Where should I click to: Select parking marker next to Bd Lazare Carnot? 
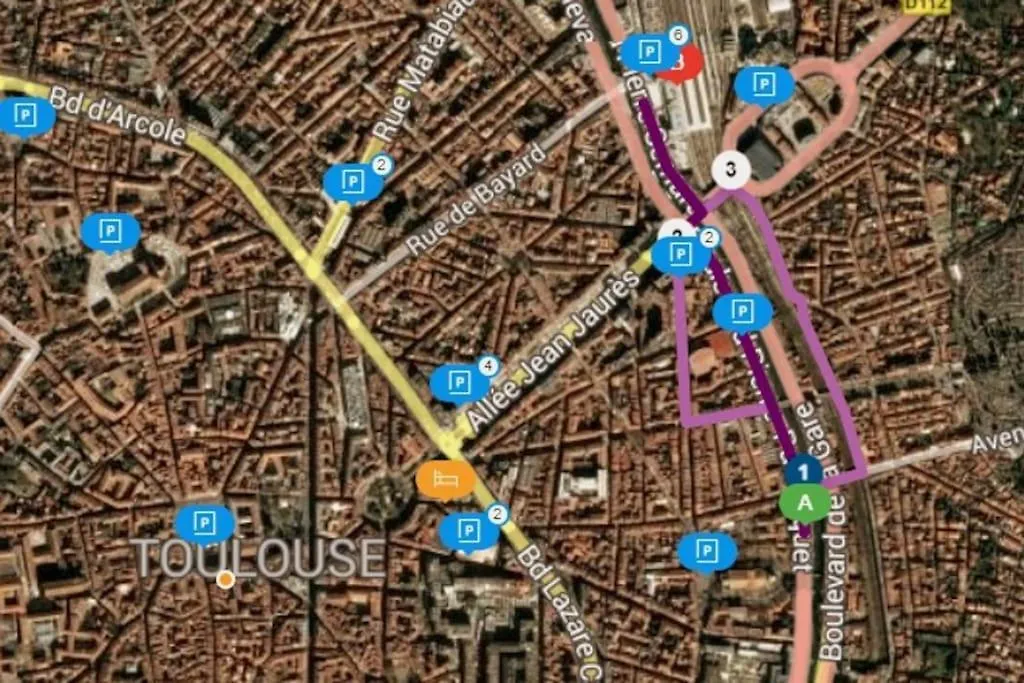click(467, 529)
